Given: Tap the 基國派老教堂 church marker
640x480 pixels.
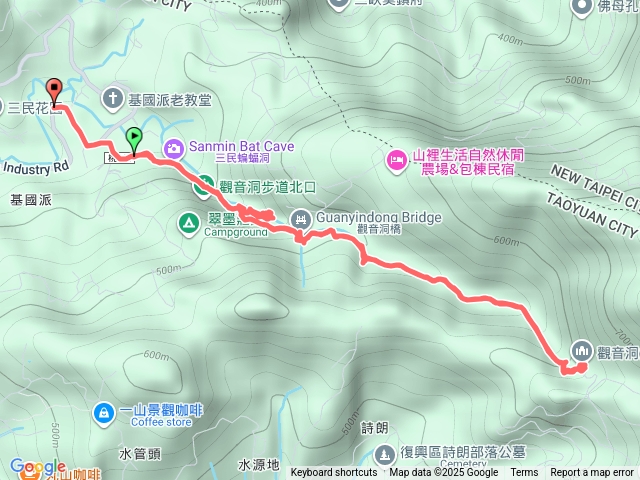Looking at the screenshot, I should tap(113, 98).
